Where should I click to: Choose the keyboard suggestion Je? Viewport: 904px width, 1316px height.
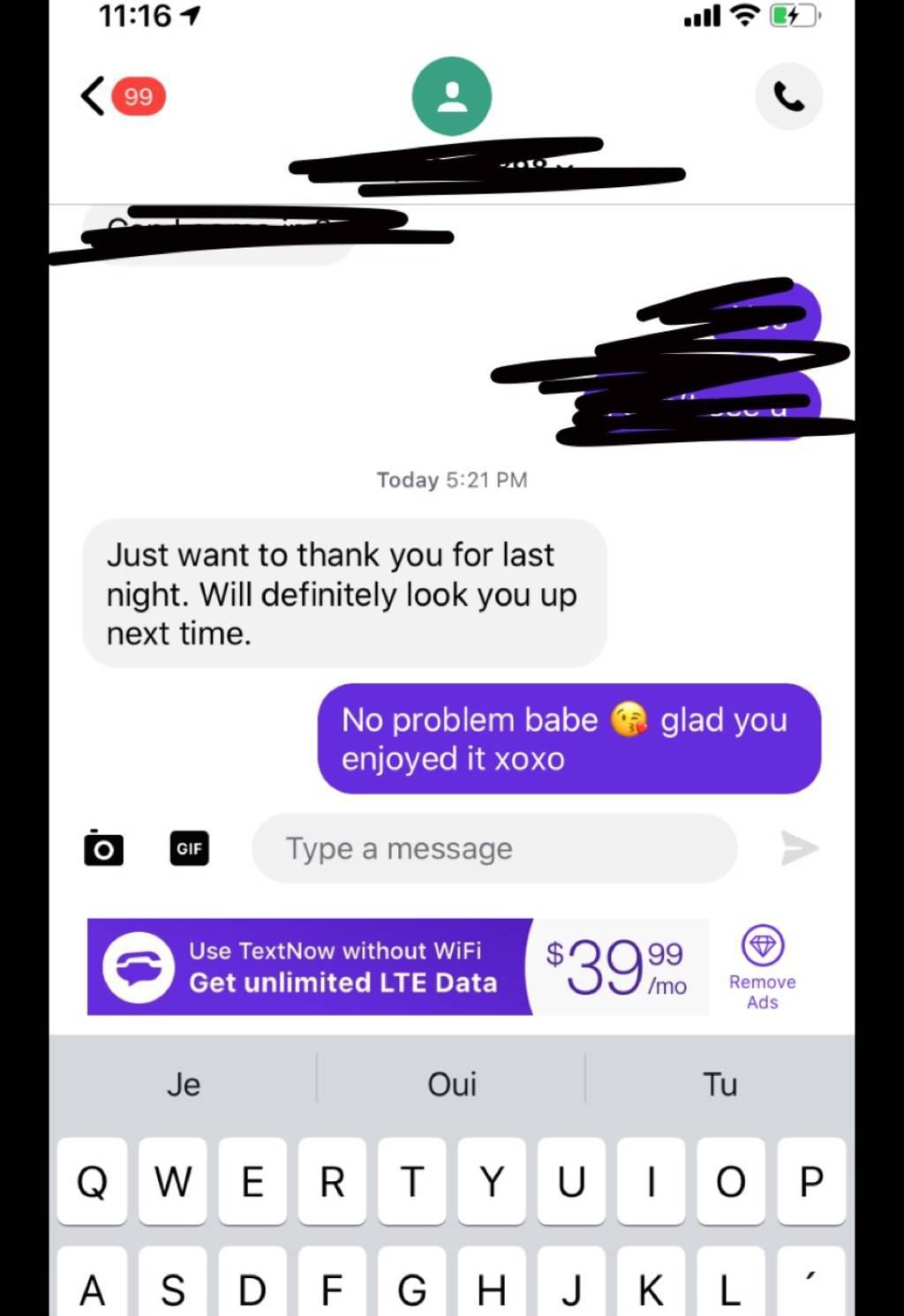(x=184, y=1084)
